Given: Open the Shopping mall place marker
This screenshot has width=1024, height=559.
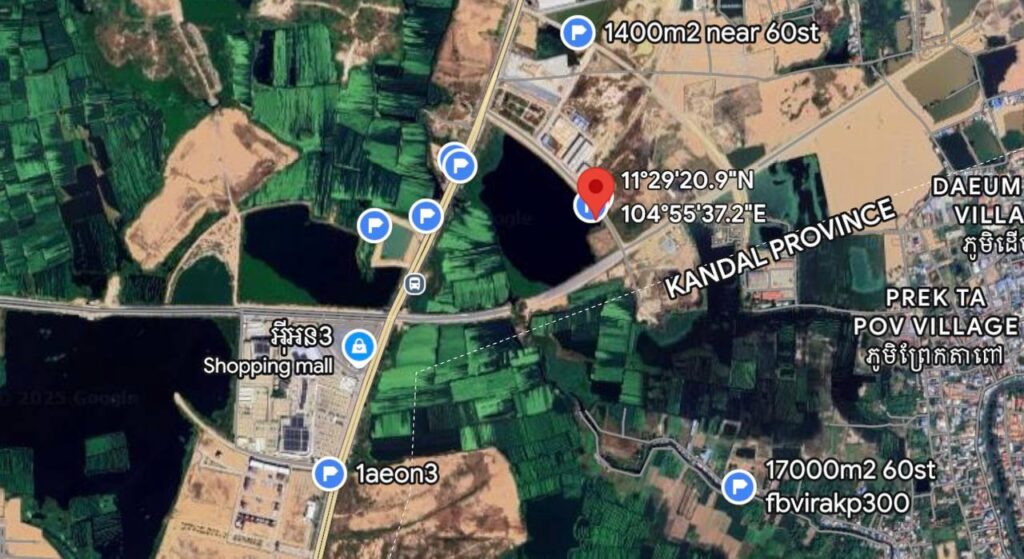Looking at the screenshot, I should pyautogui.click(x=355, y=347).
